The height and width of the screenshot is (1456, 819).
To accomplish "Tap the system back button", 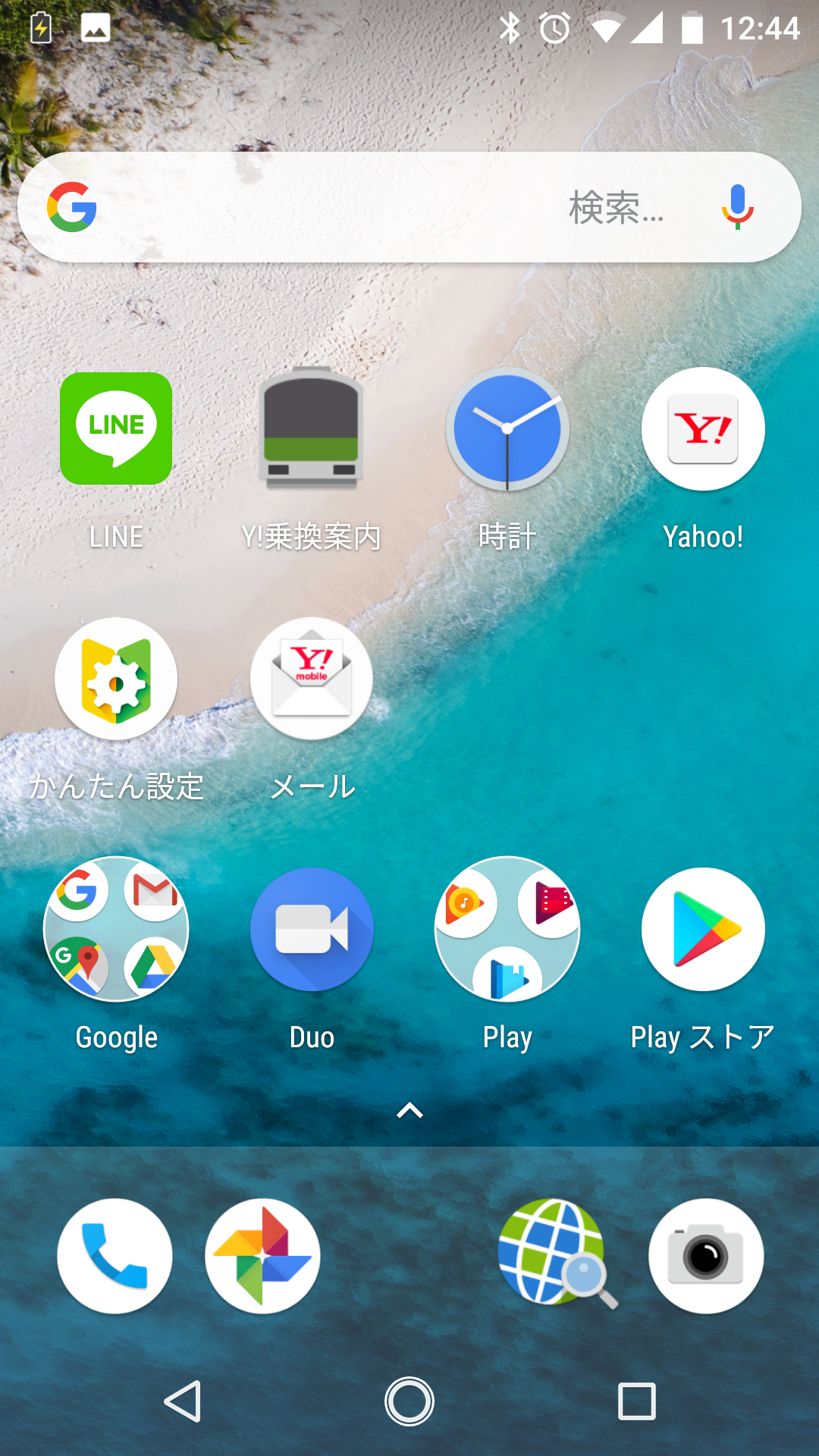I will click(183, 1401).
